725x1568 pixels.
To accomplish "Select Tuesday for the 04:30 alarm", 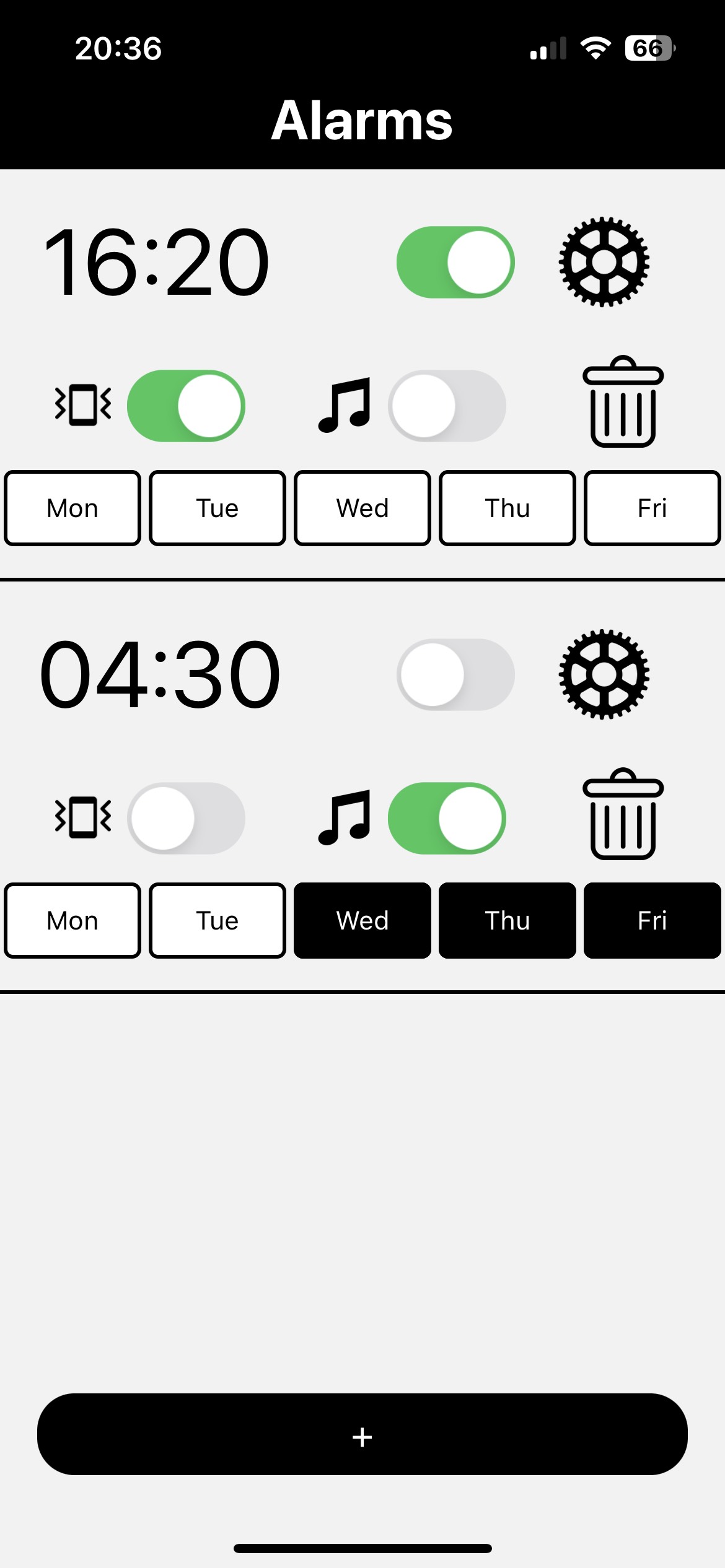I will [217, 920].
